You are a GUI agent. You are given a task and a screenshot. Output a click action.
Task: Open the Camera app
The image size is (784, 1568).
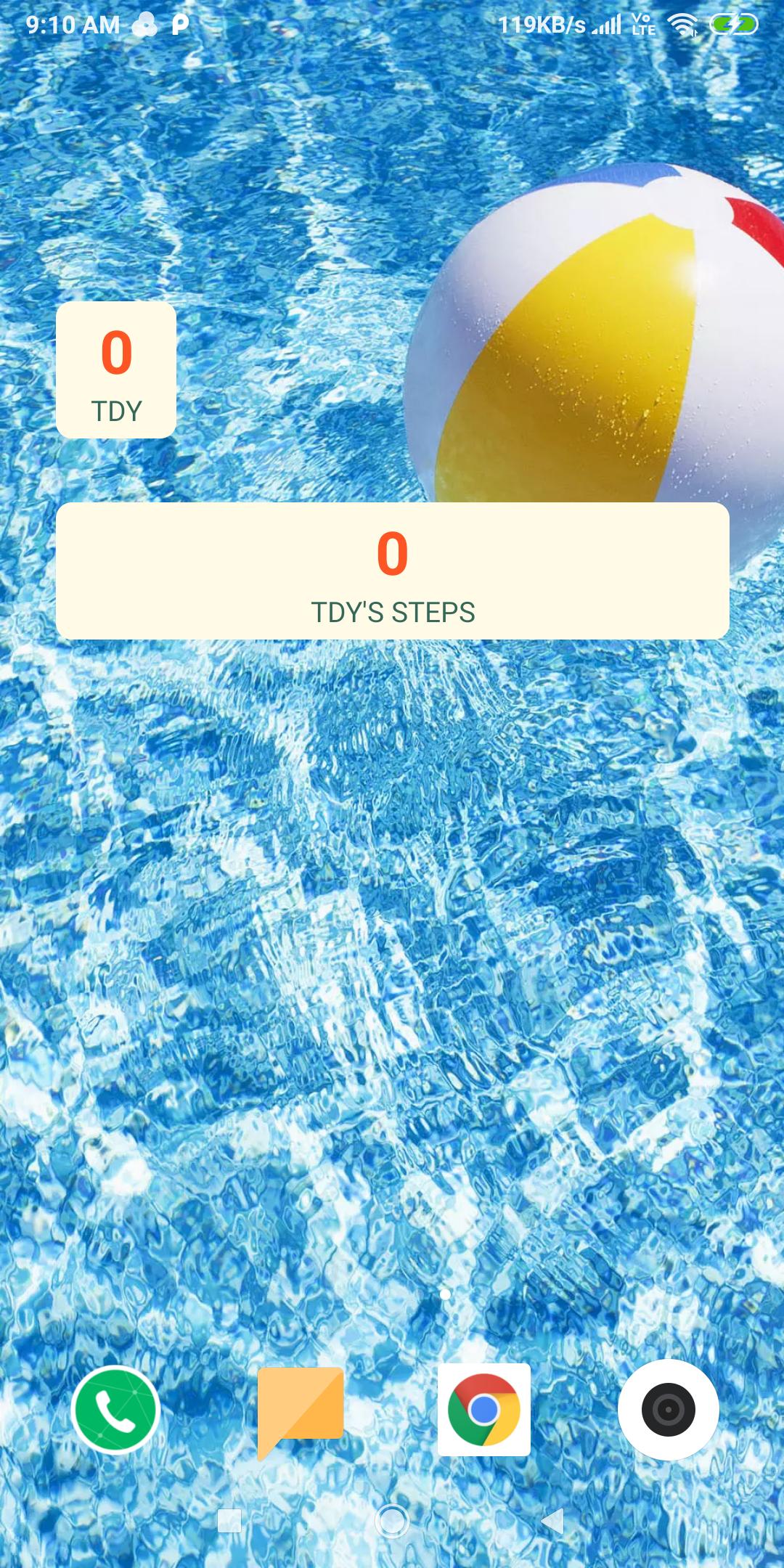pyautogui.click(x=669, y=1410)
